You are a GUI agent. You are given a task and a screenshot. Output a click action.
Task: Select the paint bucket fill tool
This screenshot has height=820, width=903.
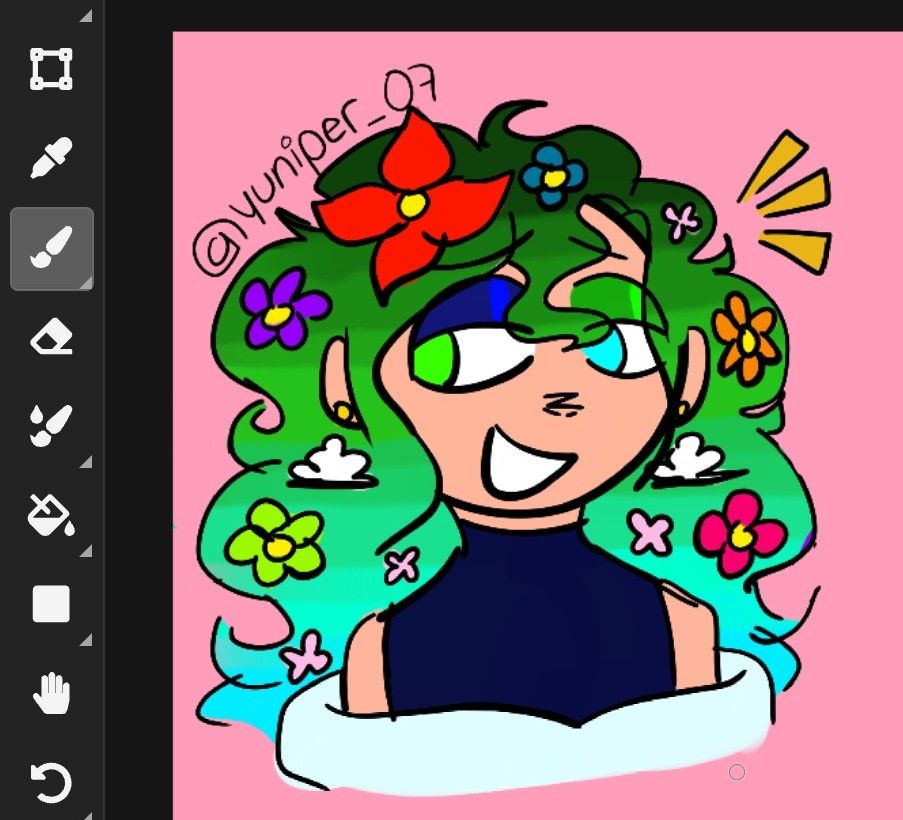(51, 514)
